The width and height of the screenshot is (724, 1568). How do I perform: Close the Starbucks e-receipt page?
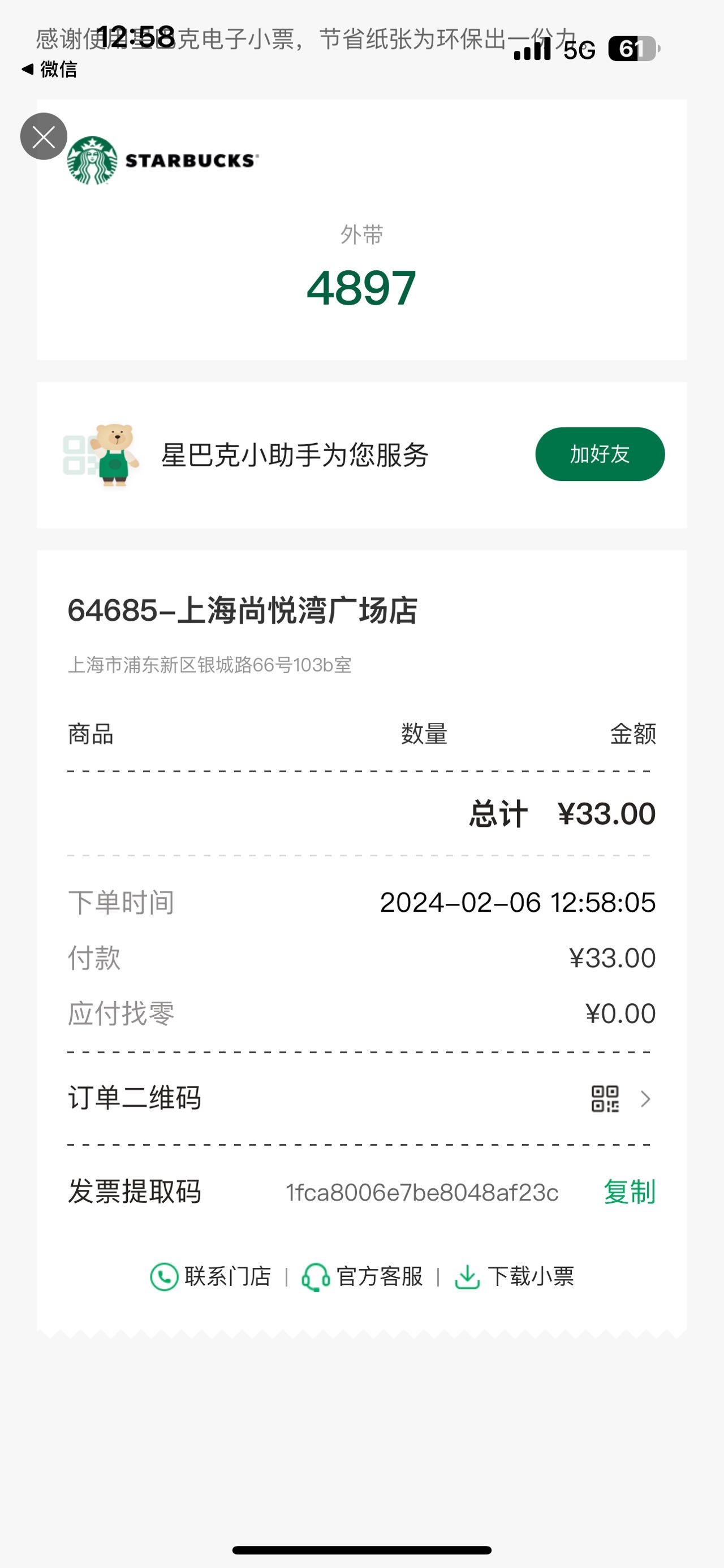point(44,136)
